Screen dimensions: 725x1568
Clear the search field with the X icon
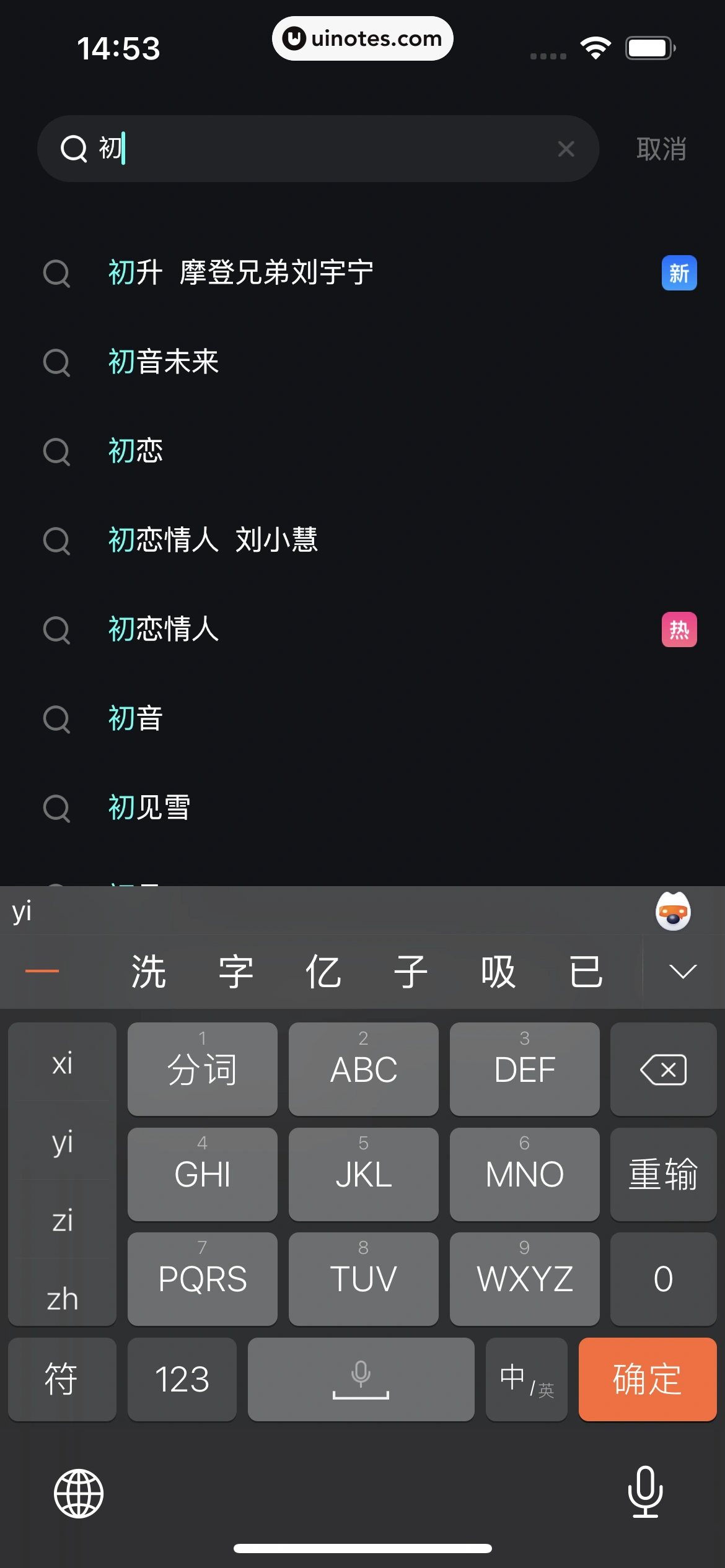565,149
